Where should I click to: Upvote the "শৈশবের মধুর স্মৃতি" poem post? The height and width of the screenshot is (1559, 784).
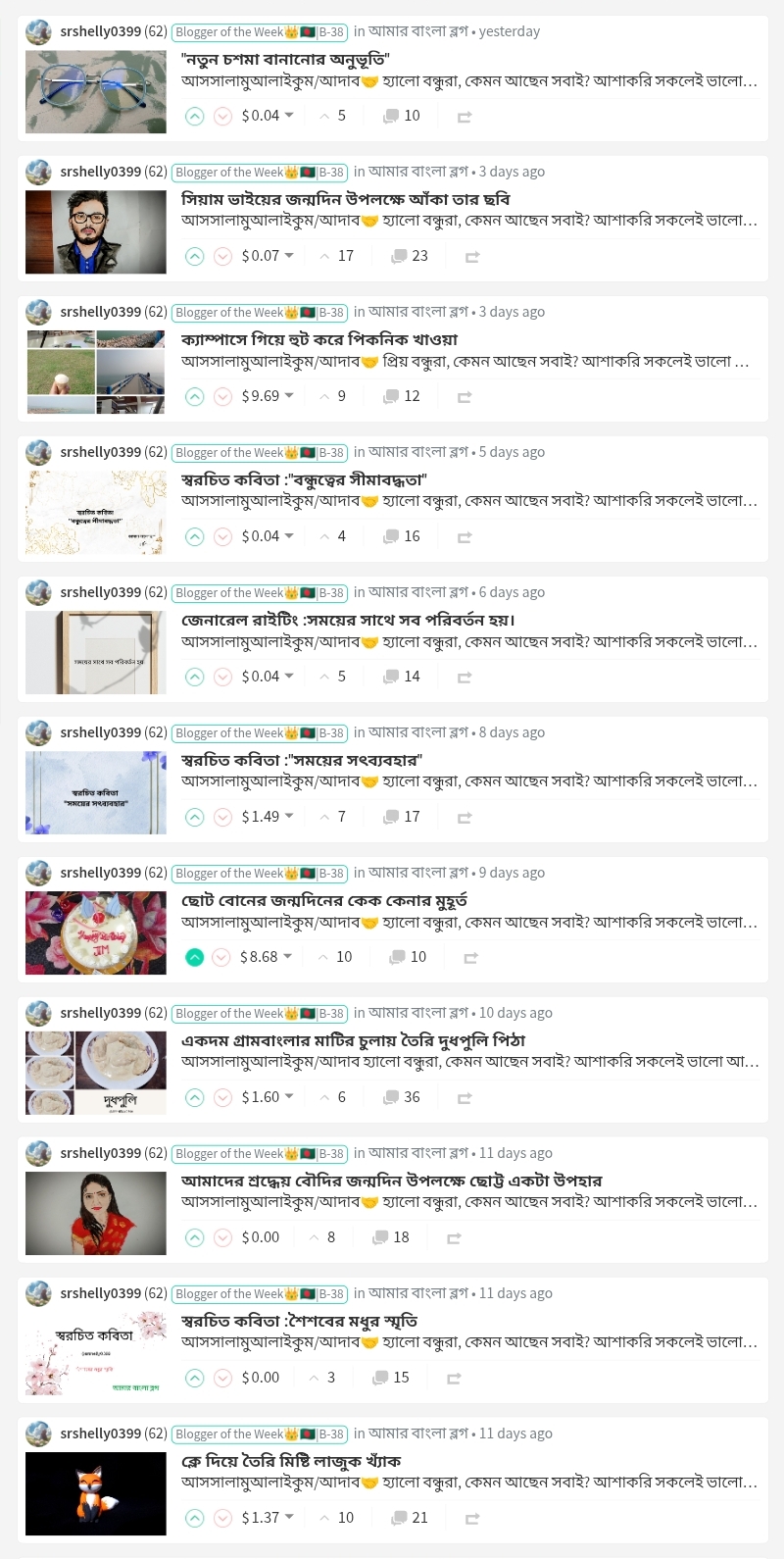[x=195, y=1378]
